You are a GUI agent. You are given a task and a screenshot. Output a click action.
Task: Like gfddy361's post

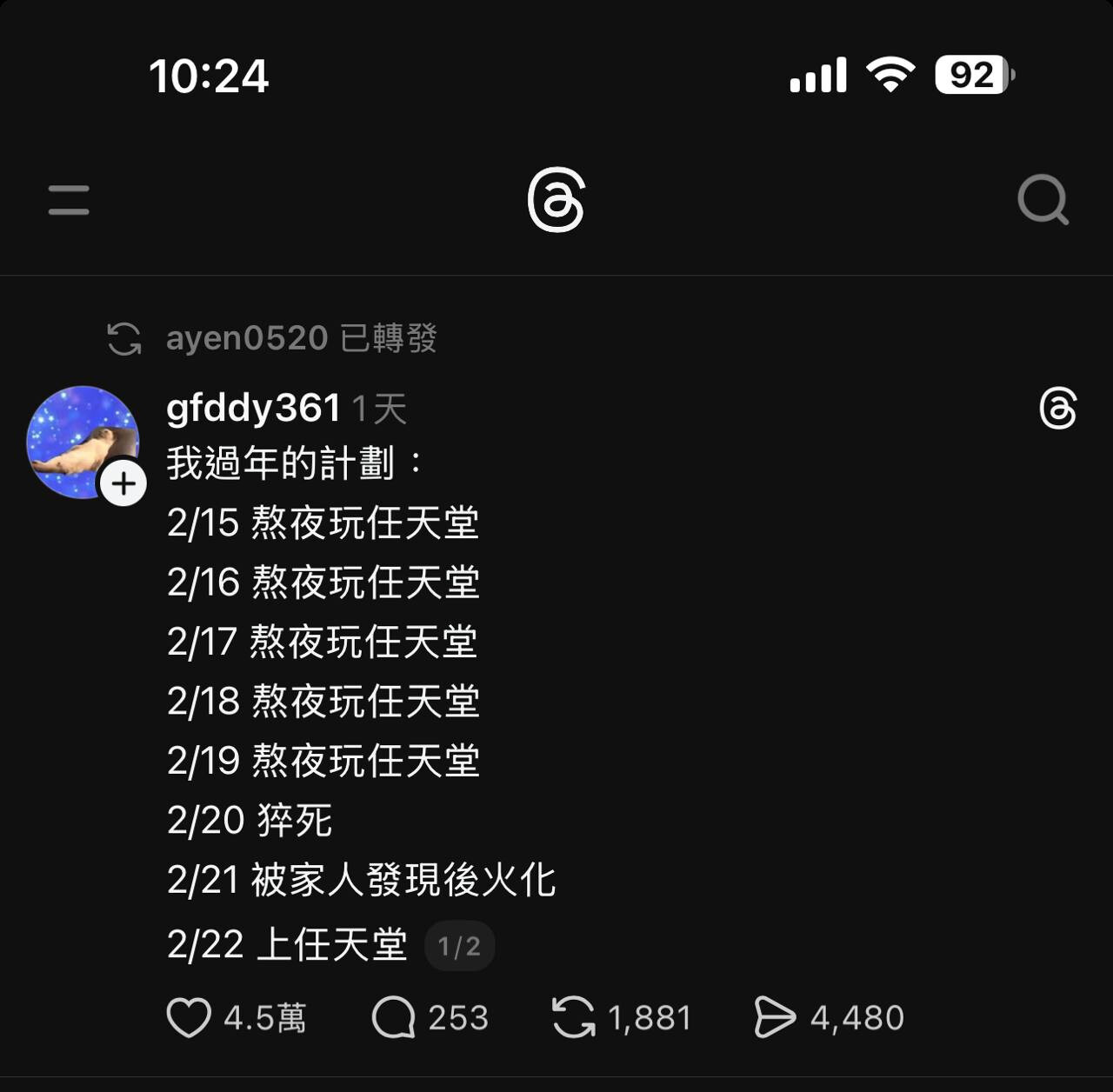pyautogui.click(x=189, y=1018)
